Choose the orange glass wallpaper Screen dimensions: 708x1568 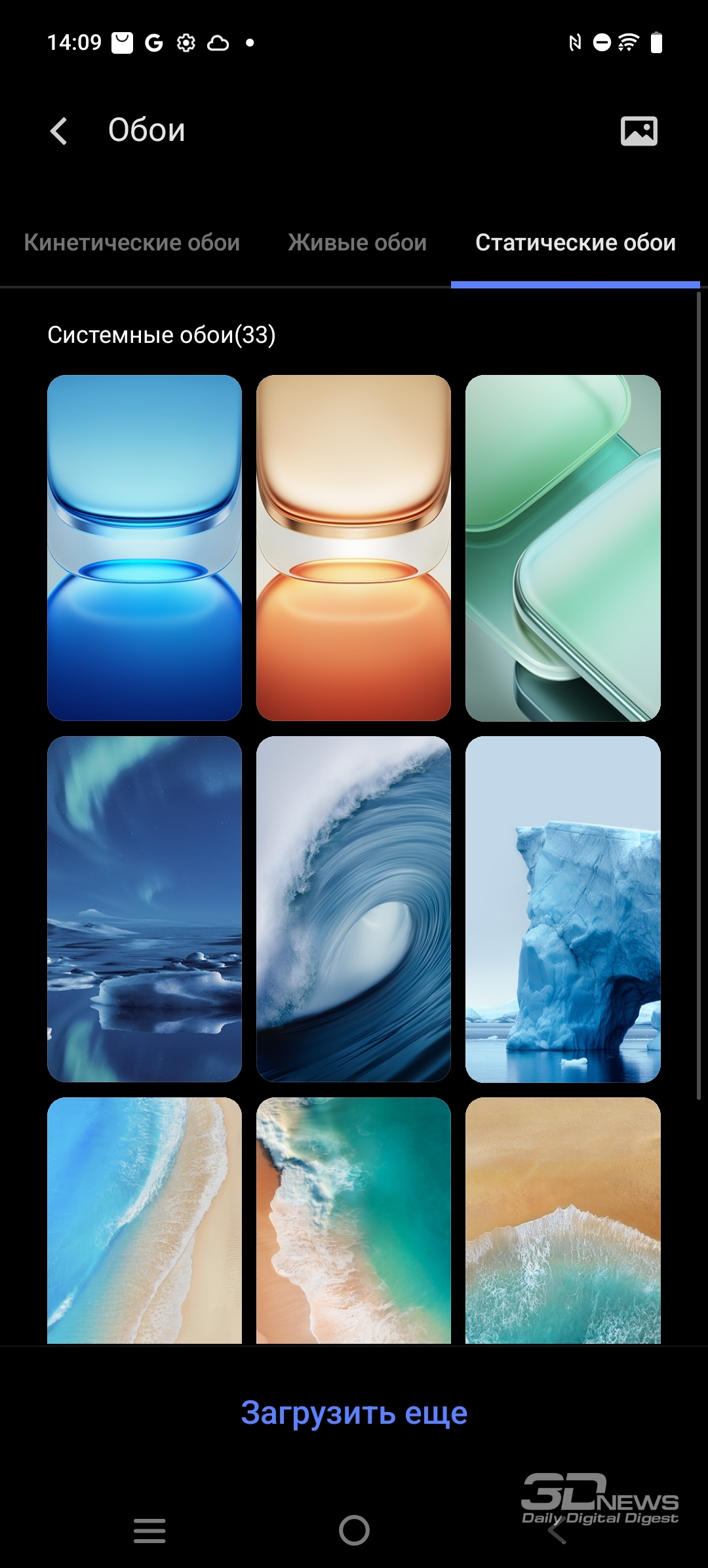click(x=353, y=548)
